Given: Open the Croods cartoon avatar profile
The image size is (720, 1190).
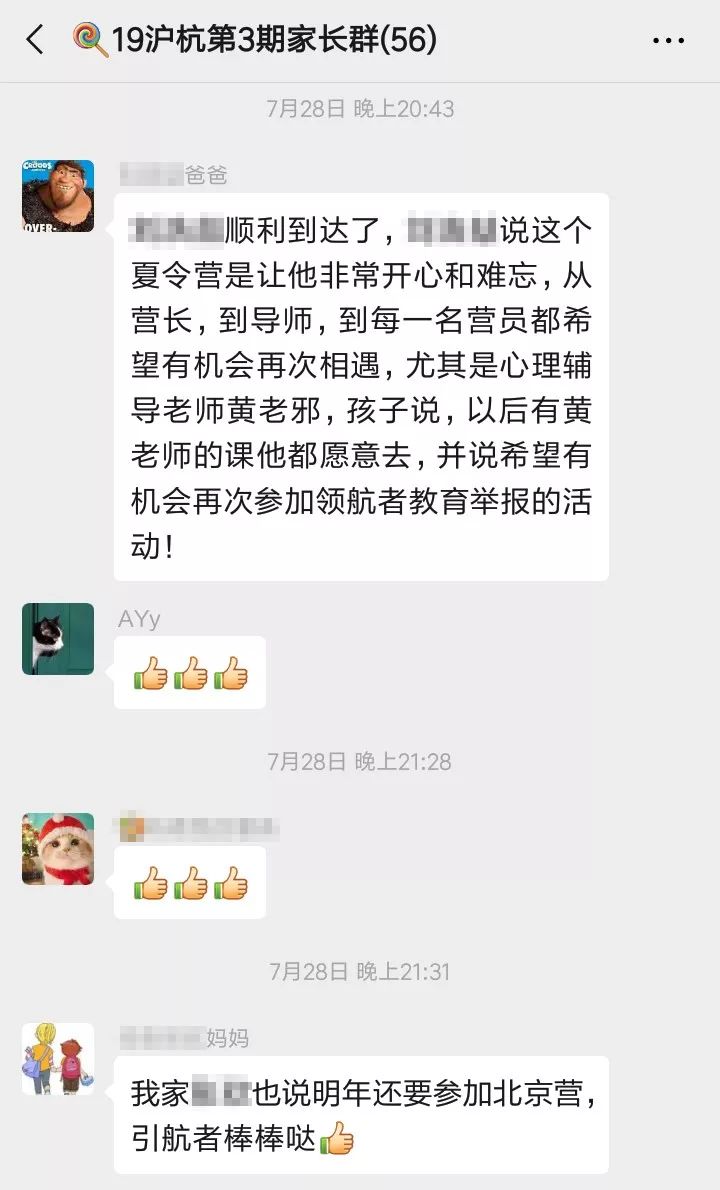Looking at the screenshot, I should 58,196.
